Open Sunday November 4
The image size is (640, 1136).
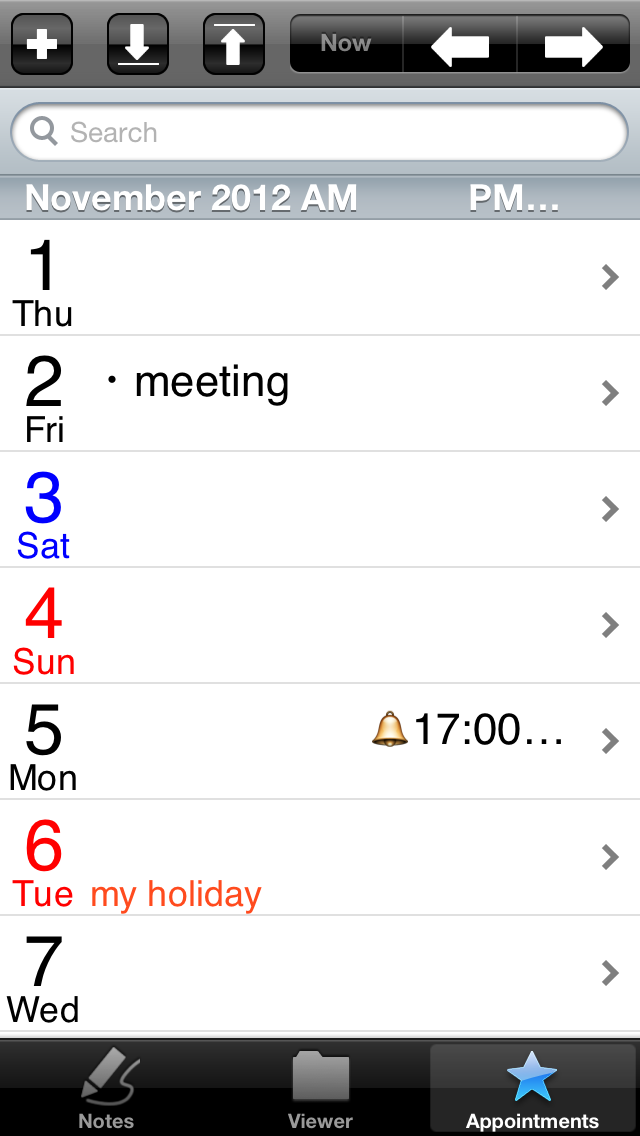320,626
